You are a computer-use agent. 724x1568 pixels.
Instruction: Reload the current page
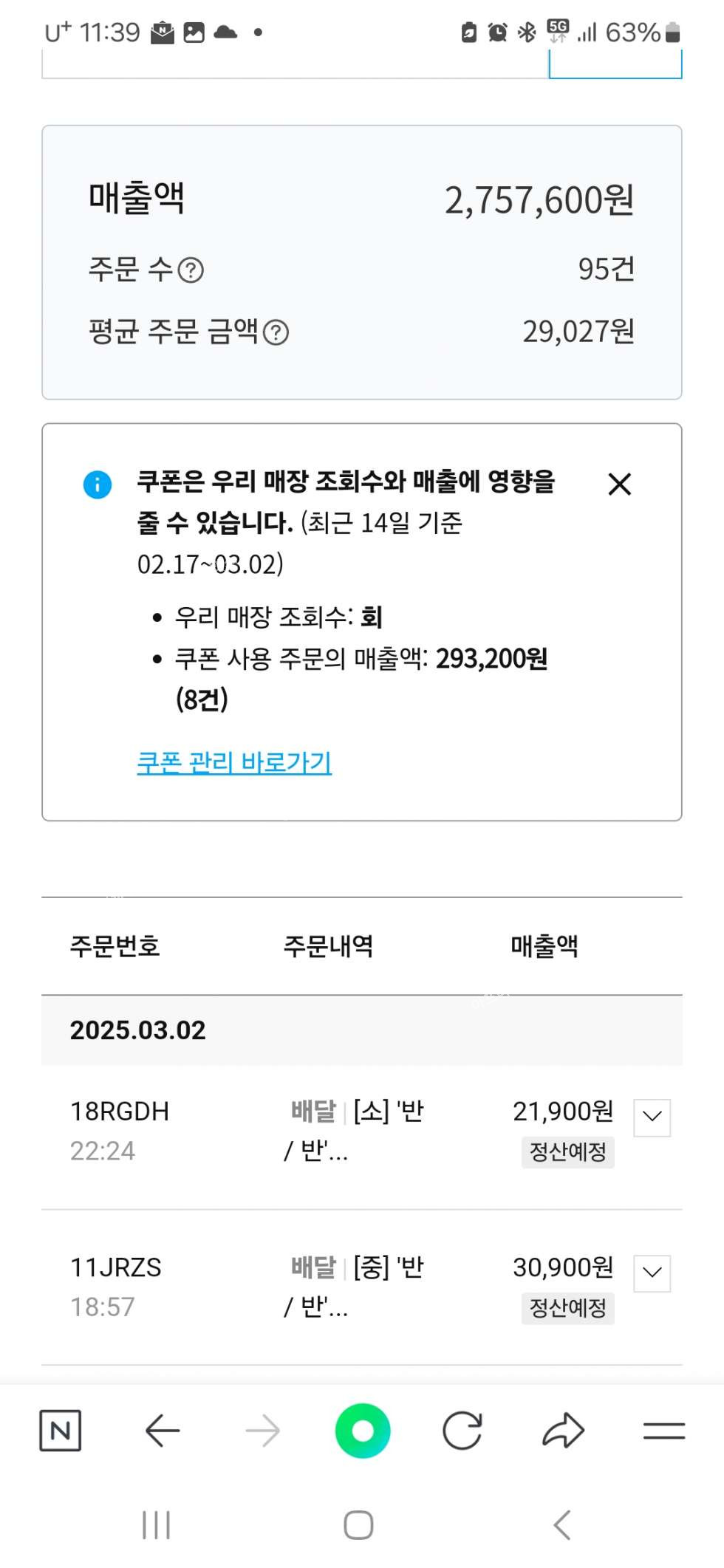(462, 1431)
